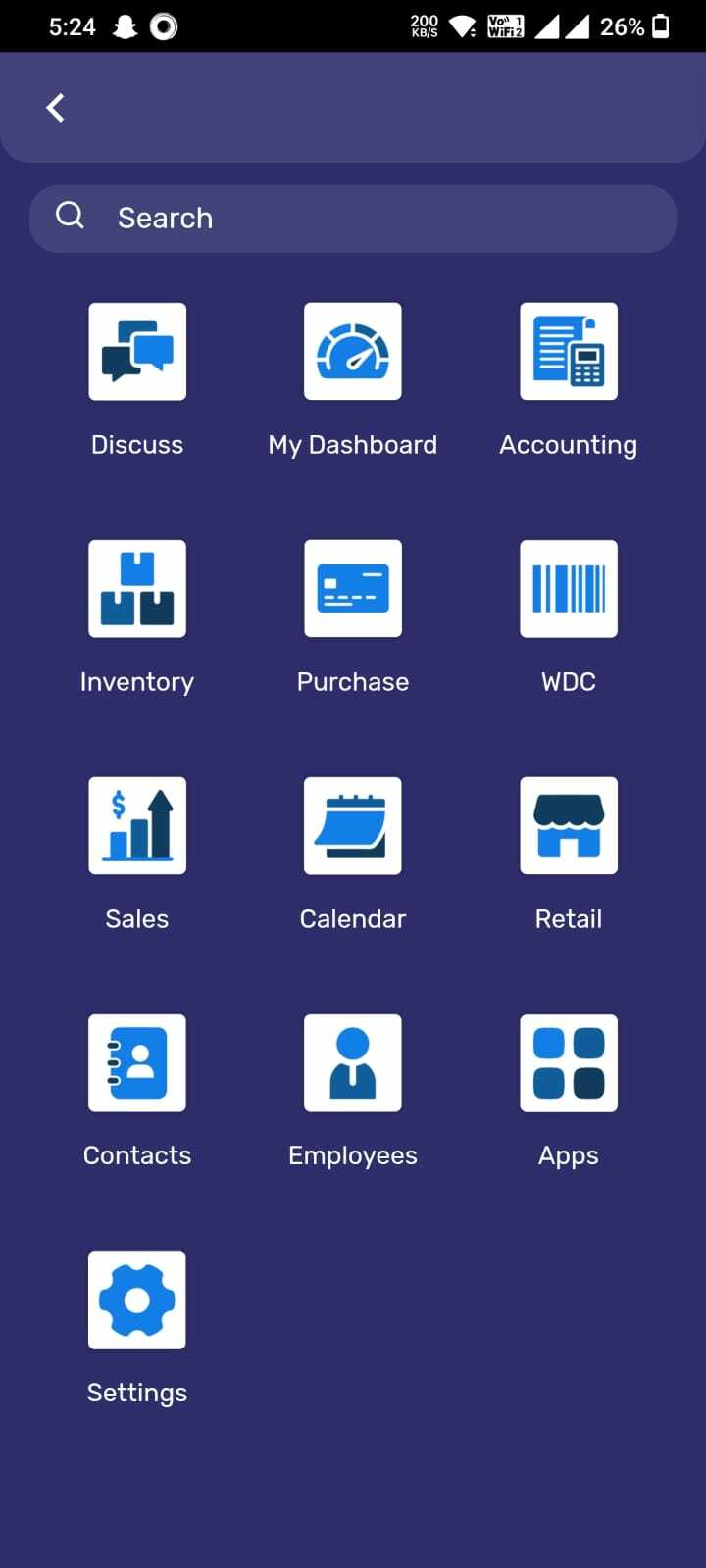Screen dimensions: 706x1568
Task: Open the Accounting app
Action: coord(569,352)
